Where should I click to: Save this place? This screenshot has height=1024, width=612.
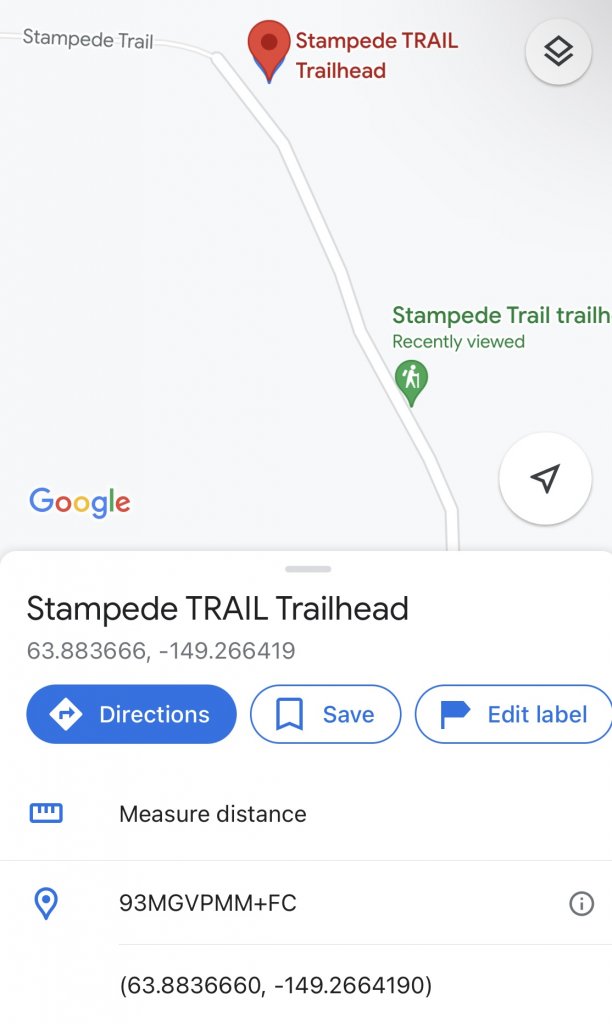[x=325, y=714]
